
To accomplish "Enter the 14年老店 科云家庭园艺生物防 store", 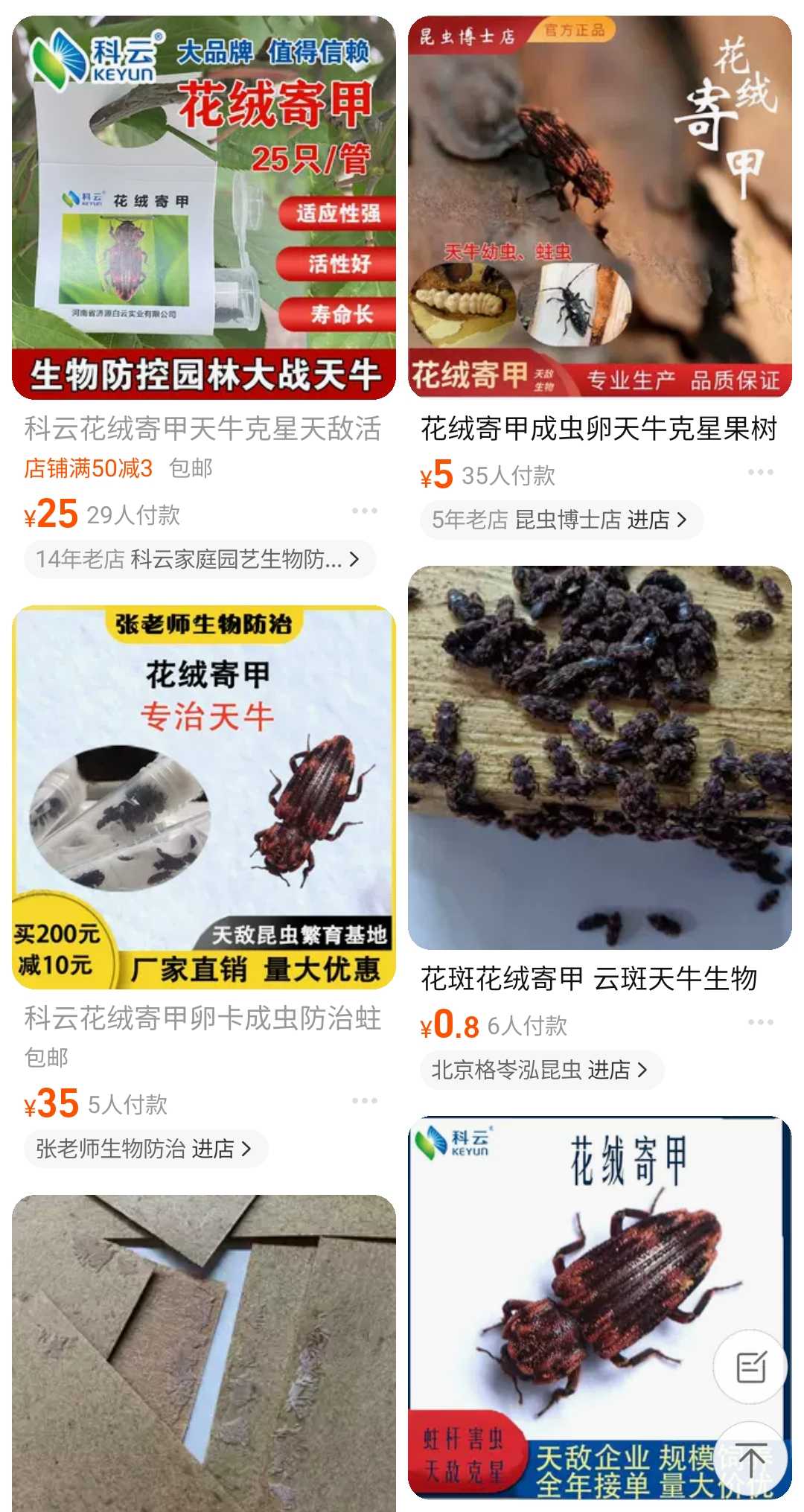I will [198, 559].
